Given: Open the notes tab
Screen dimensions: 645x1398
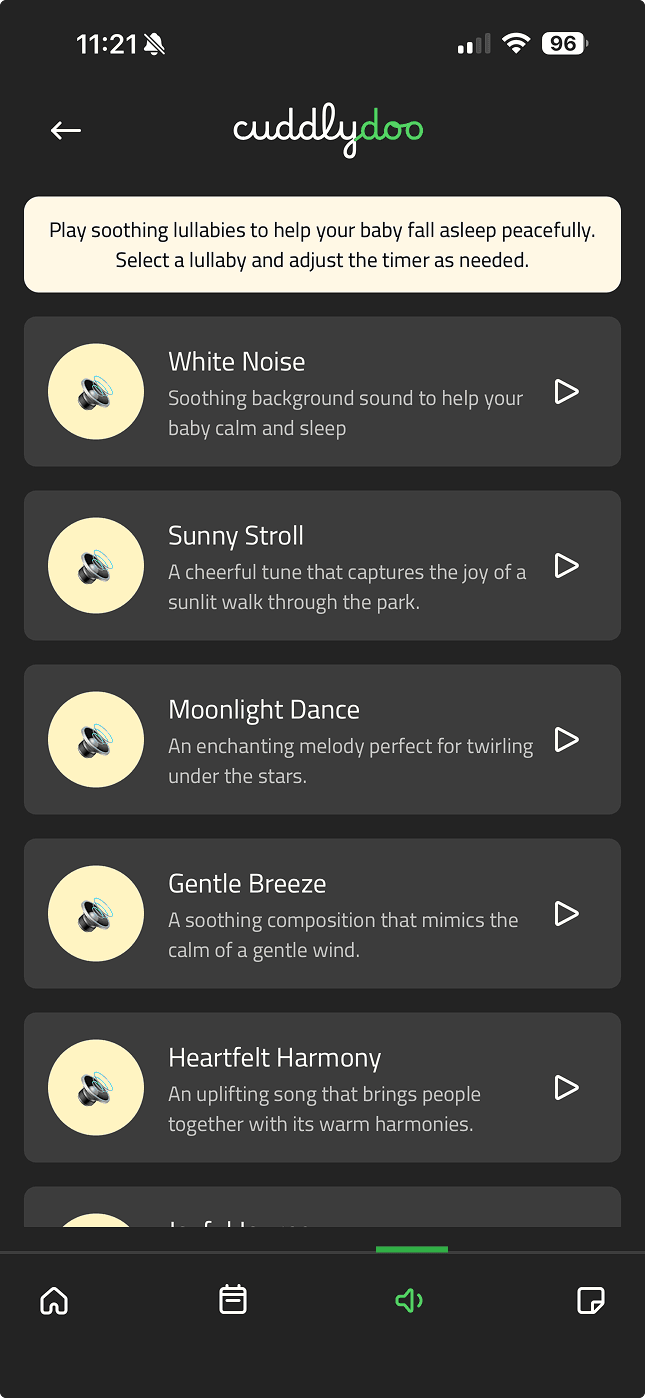Looking at the screenshot, I should click(591, 1300).
